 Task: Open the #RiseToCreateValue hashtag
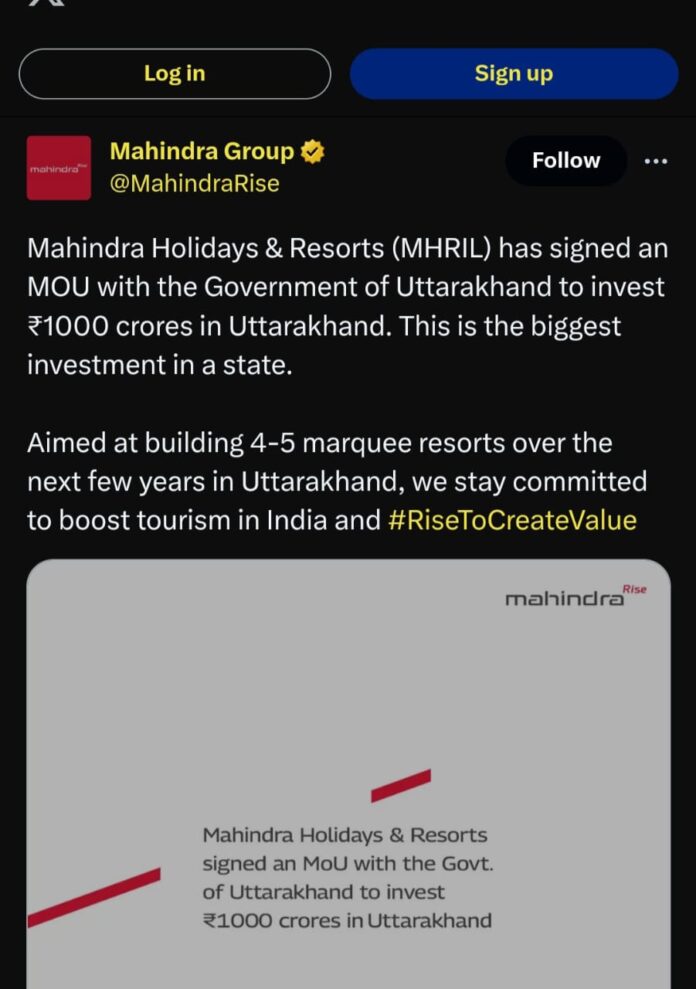512,521
